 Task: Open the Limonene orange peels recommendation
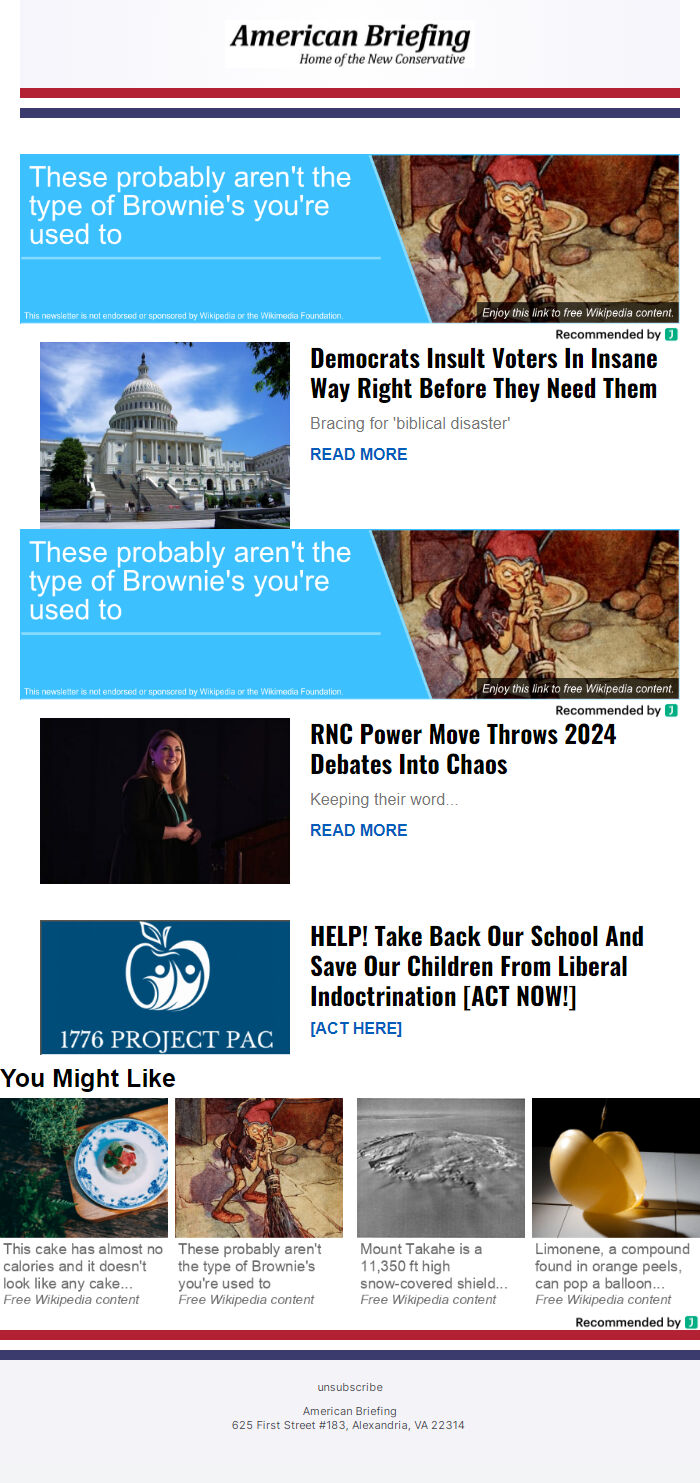click(x=616, y=1200)
